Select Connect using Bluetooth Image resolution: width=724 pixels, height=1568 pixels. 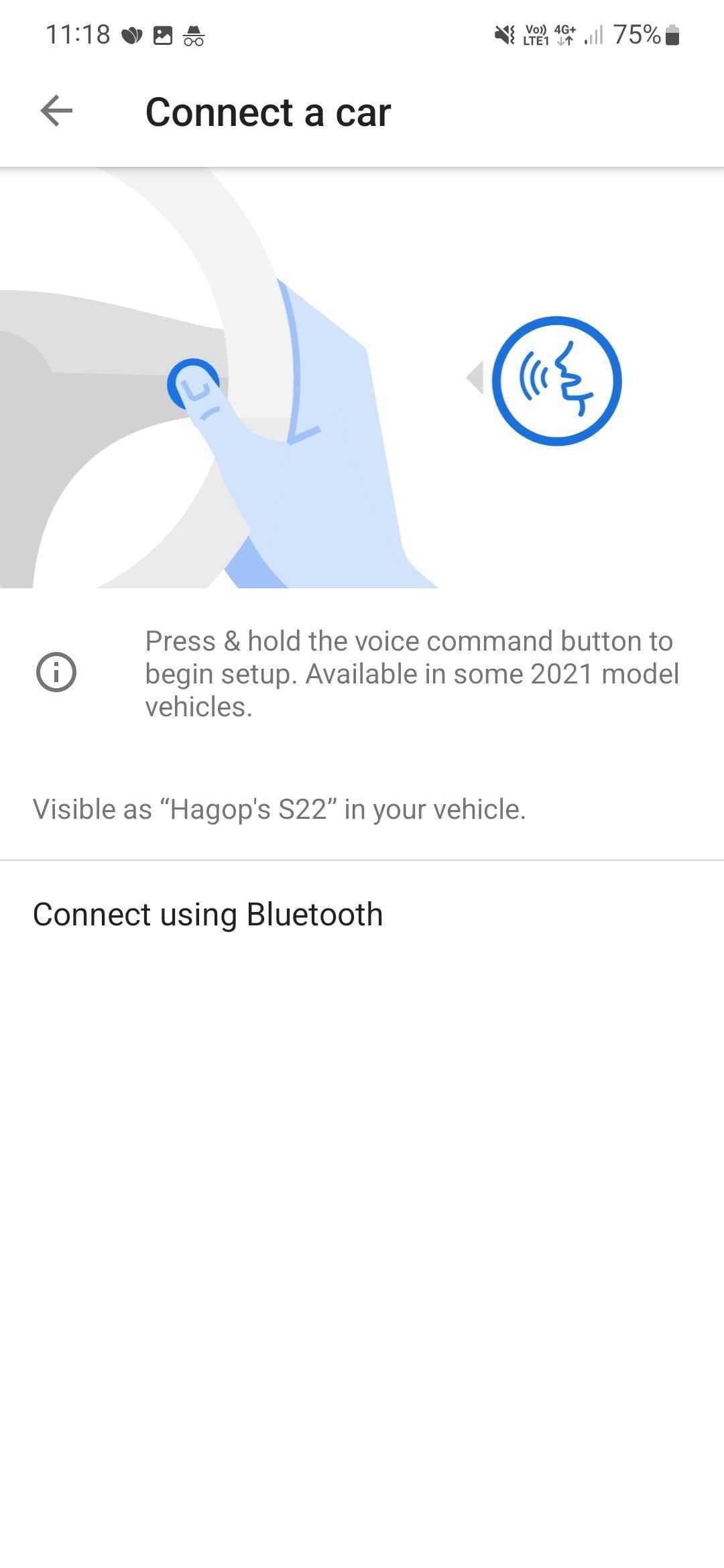[x=208, y=913]
